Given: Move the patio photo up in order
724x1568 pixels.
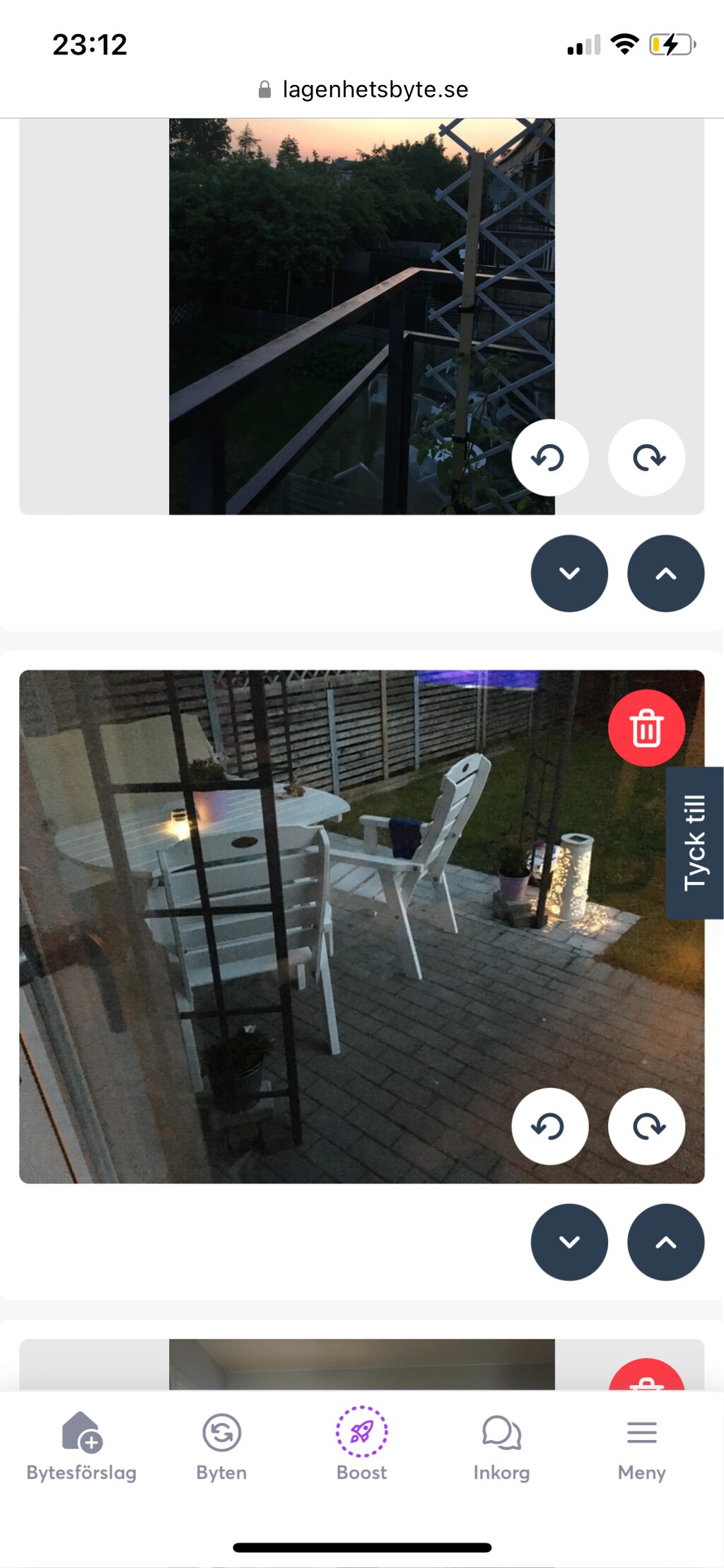Looking at the screenshot, I should coord(665,1242).
